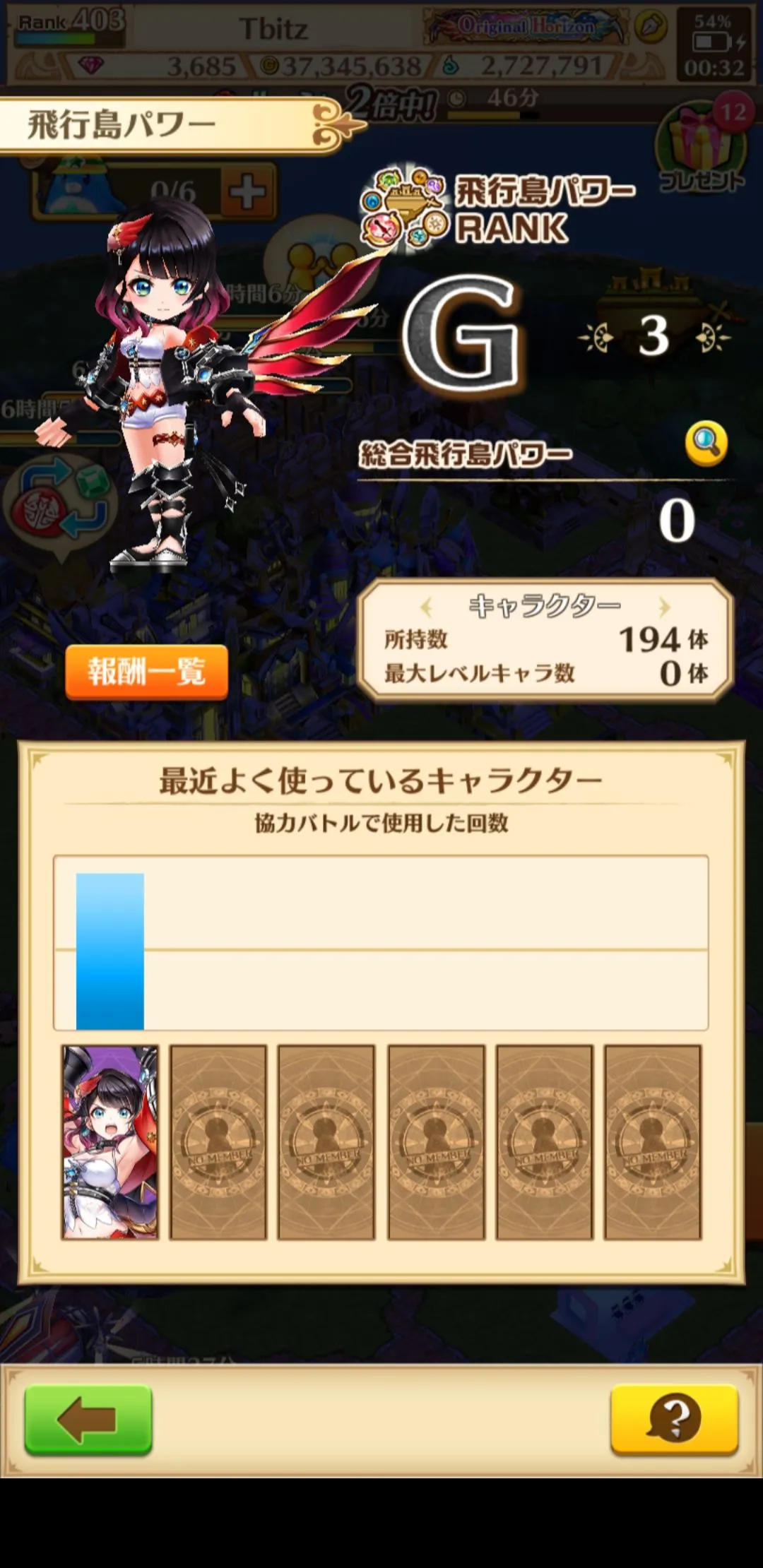Switch the キャラクター panel with the left arrow

426,607
